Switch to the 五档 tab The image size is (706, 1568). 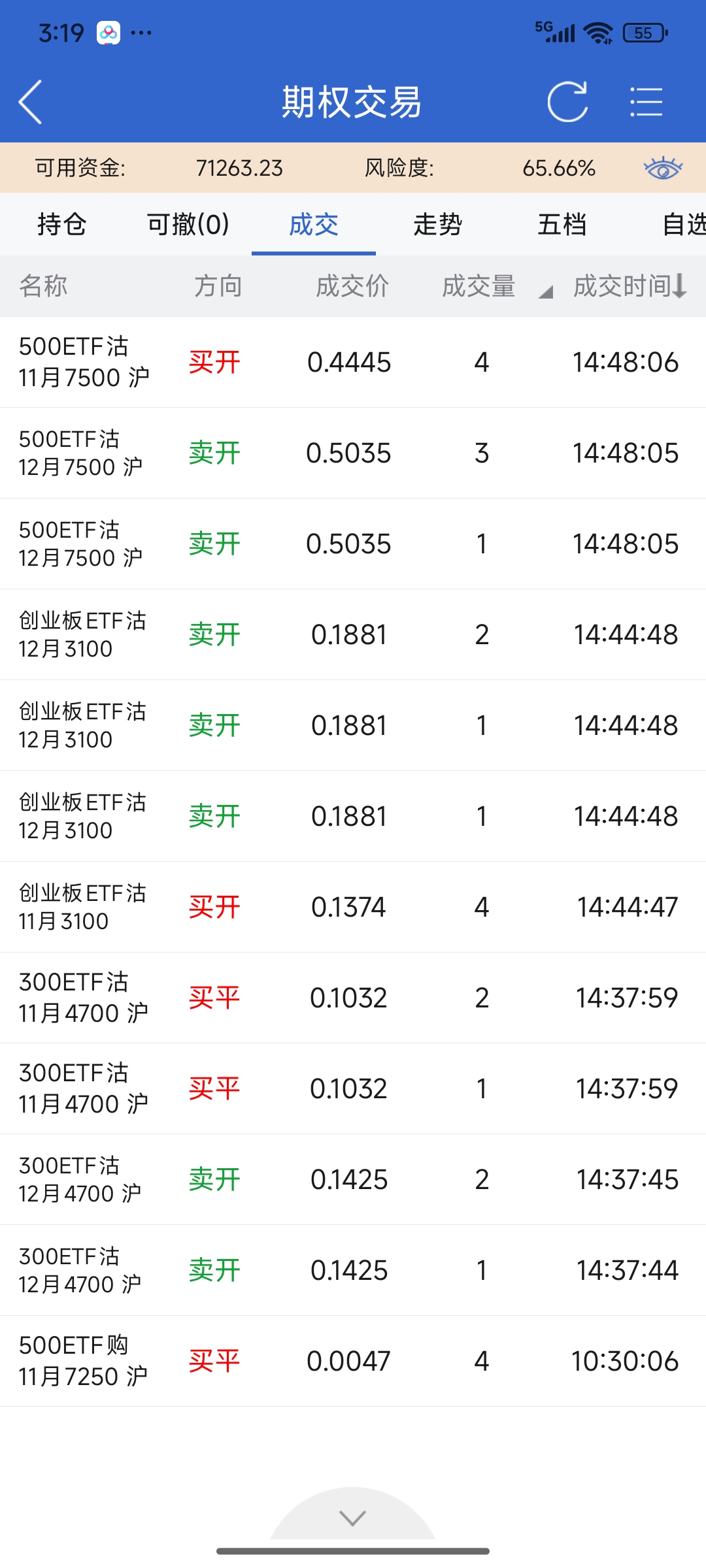click(562, 224)
